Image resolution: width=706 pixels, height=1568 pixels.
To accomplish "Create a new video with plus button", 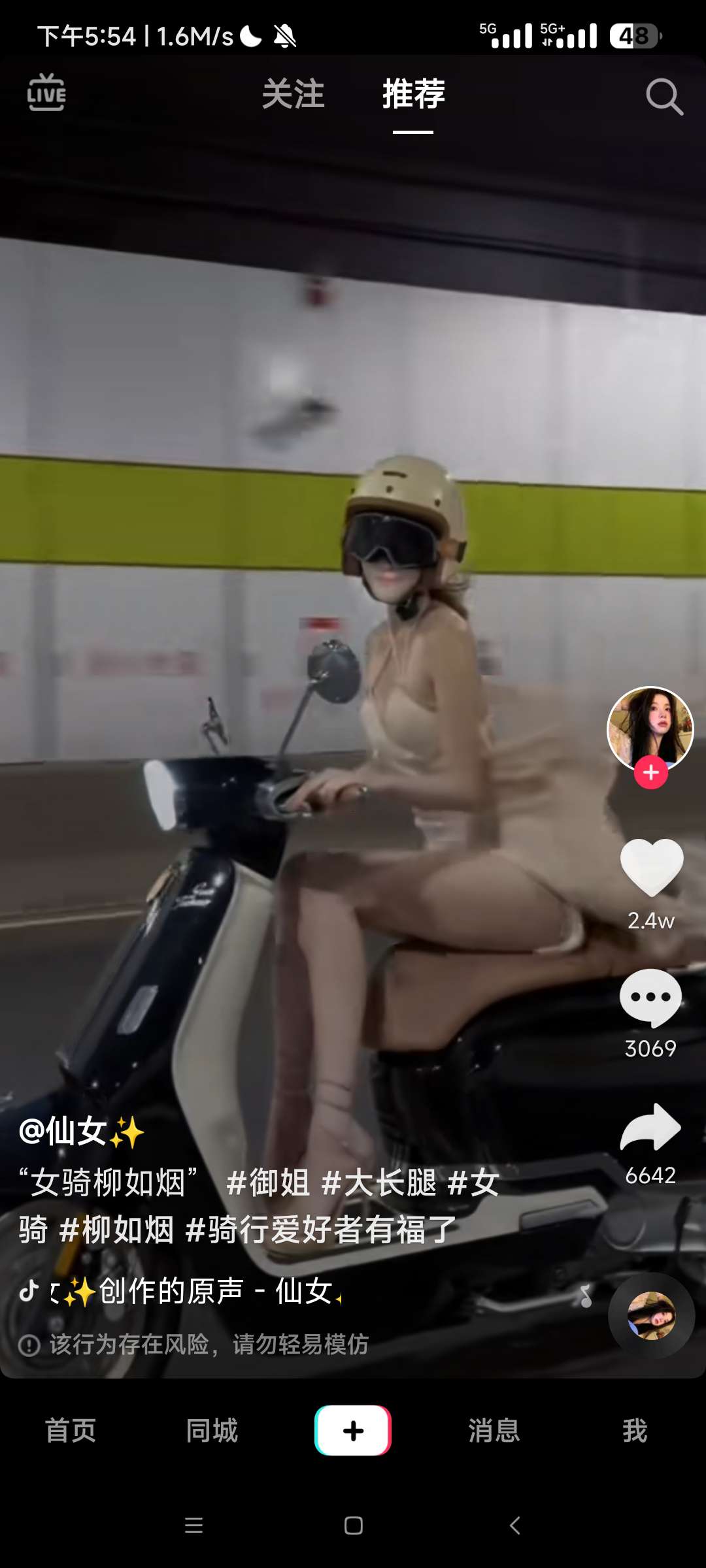I will [353, 1431].
